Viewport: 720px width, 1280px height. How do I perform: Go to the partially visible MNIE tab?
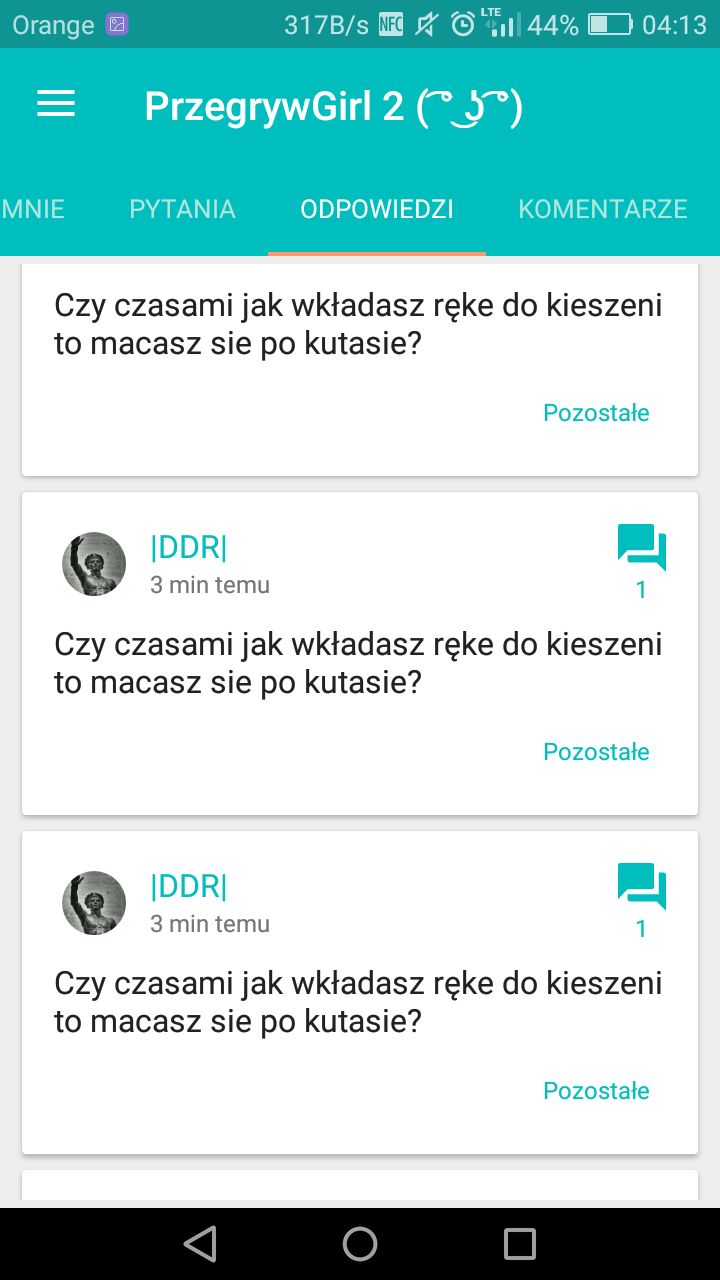[32, 209]
